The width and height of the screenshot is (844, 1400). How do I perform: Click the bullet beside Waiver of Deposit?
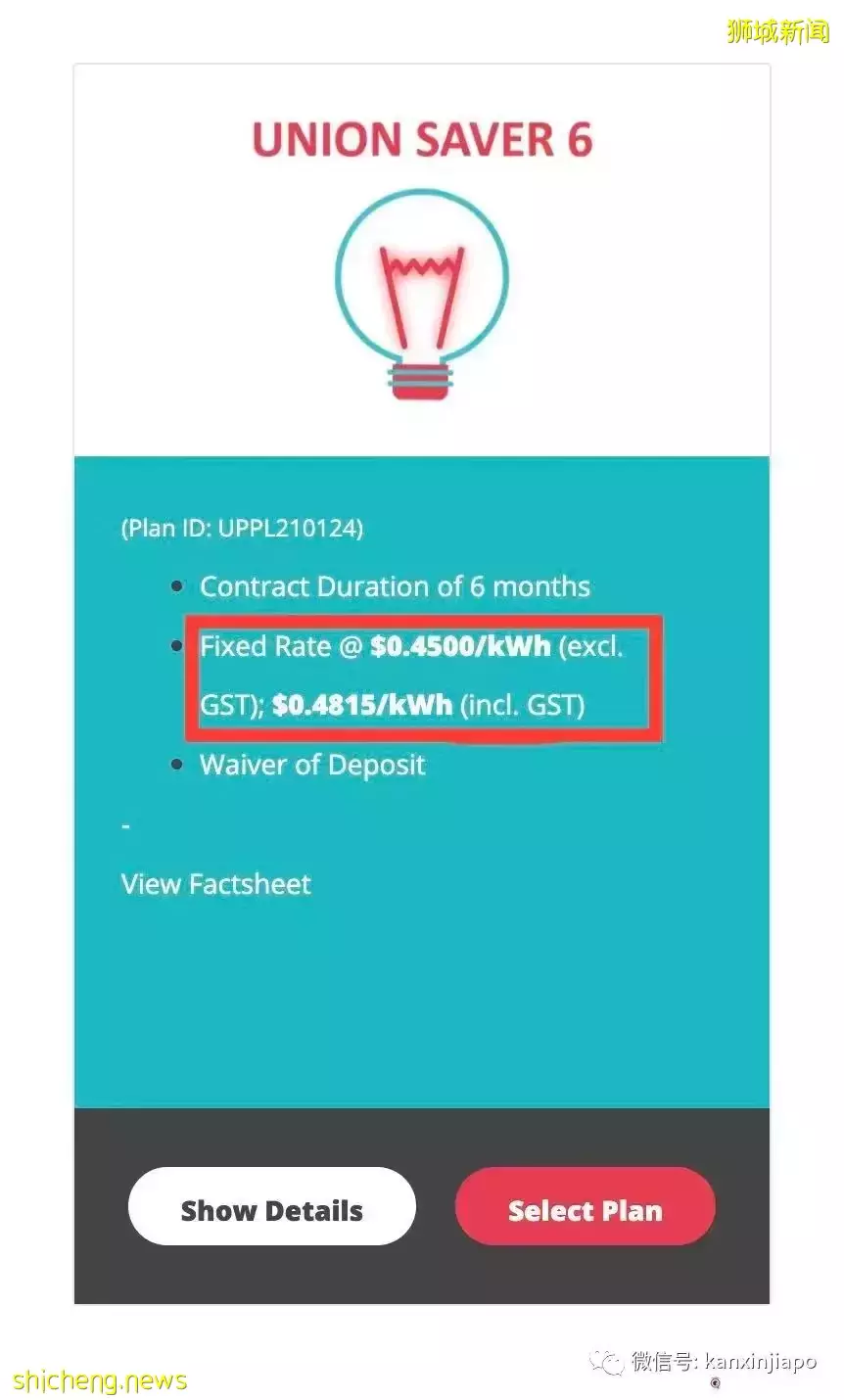point(177,763)
